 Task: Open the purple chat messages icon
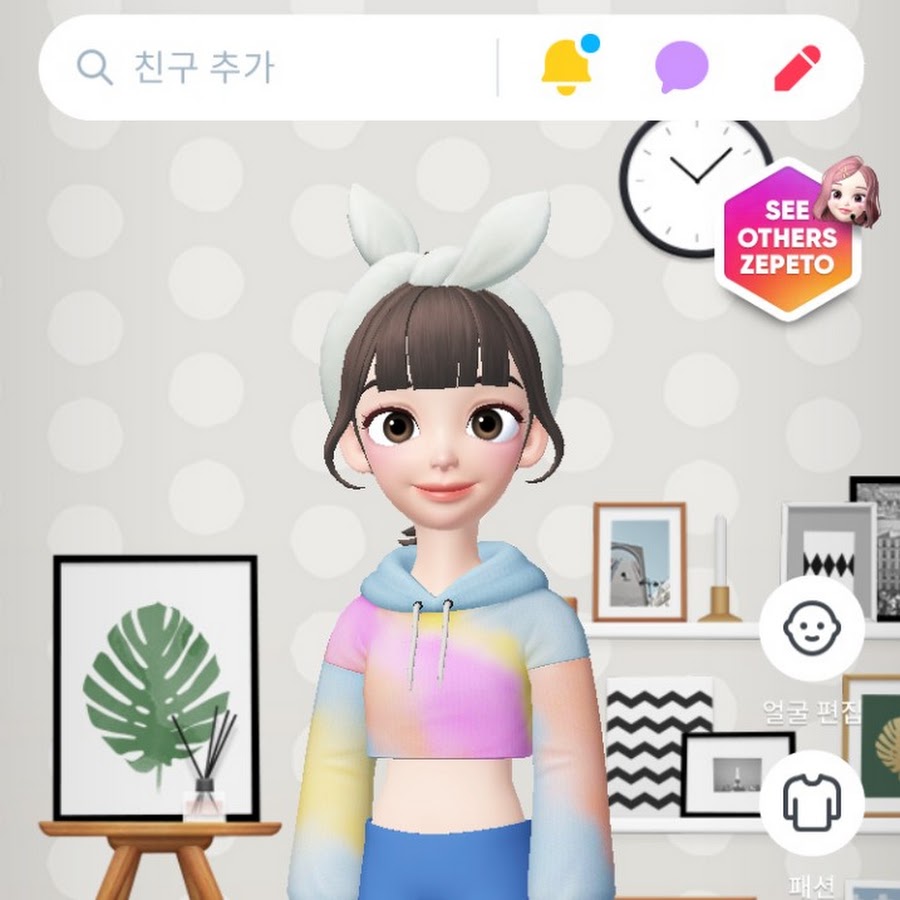click(681, 68)
